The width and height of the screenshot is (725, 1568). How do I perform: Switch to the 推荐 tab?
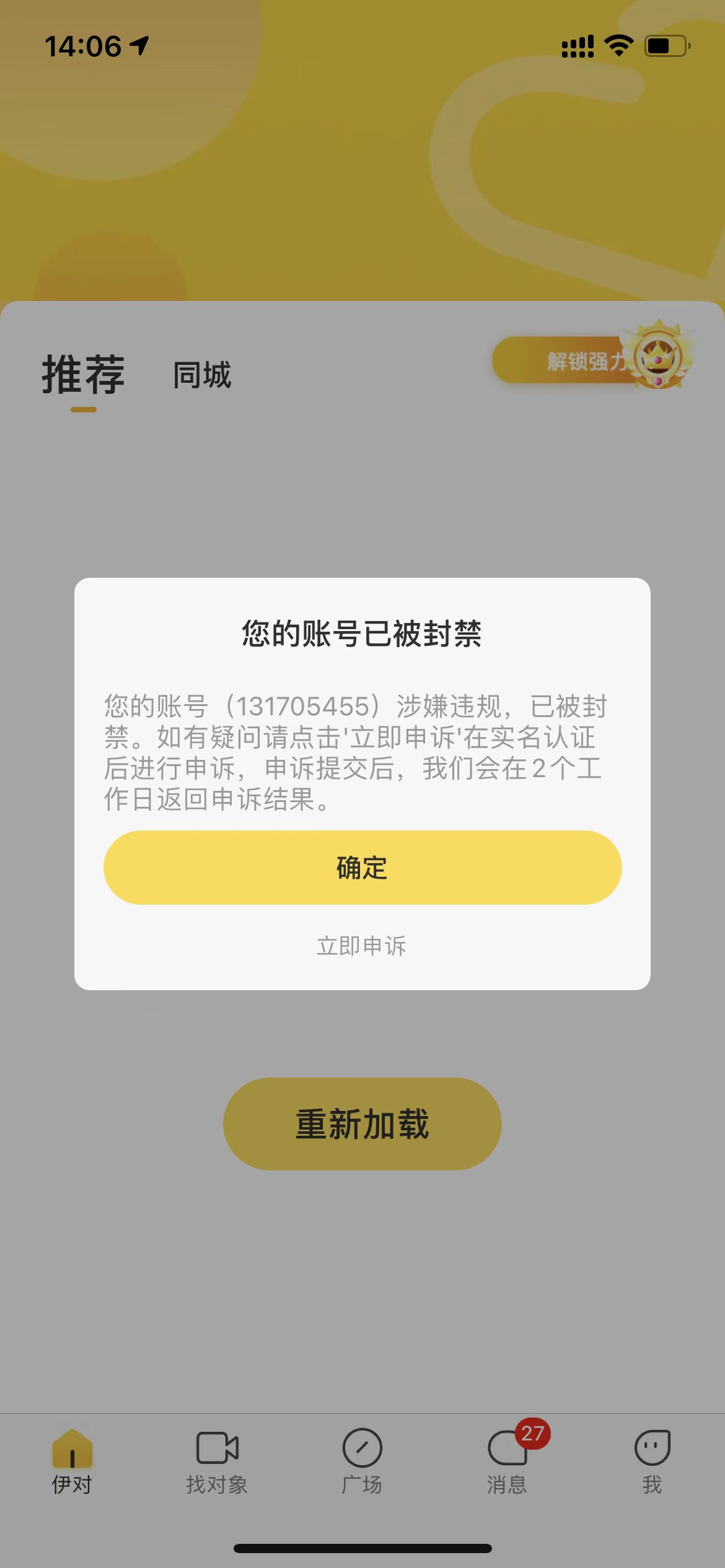click(84, 375)
